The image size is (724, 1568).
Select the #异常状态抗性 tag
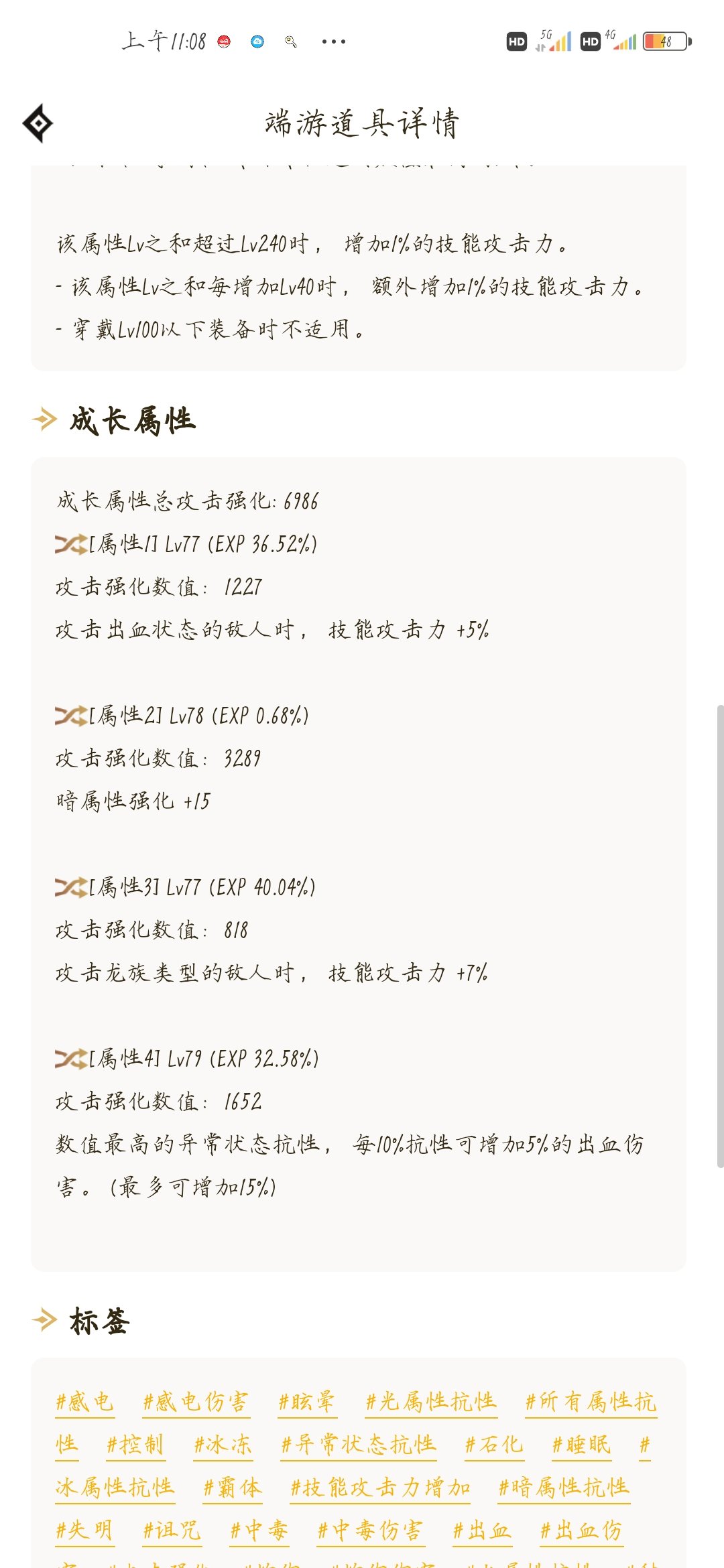pos(359,1445)
